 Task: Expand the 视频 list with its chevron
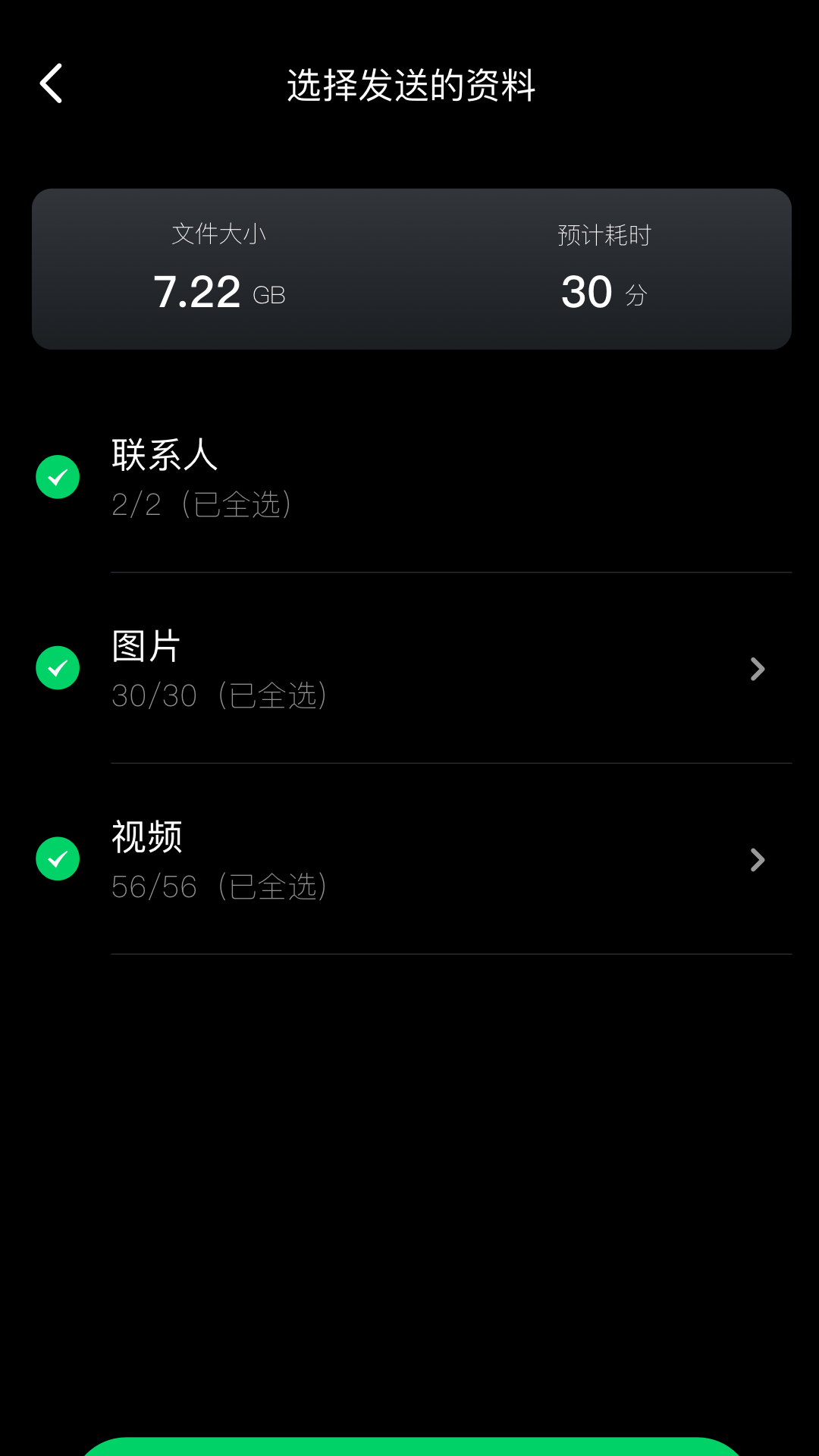pyautogui.click(x=757, y=859)
